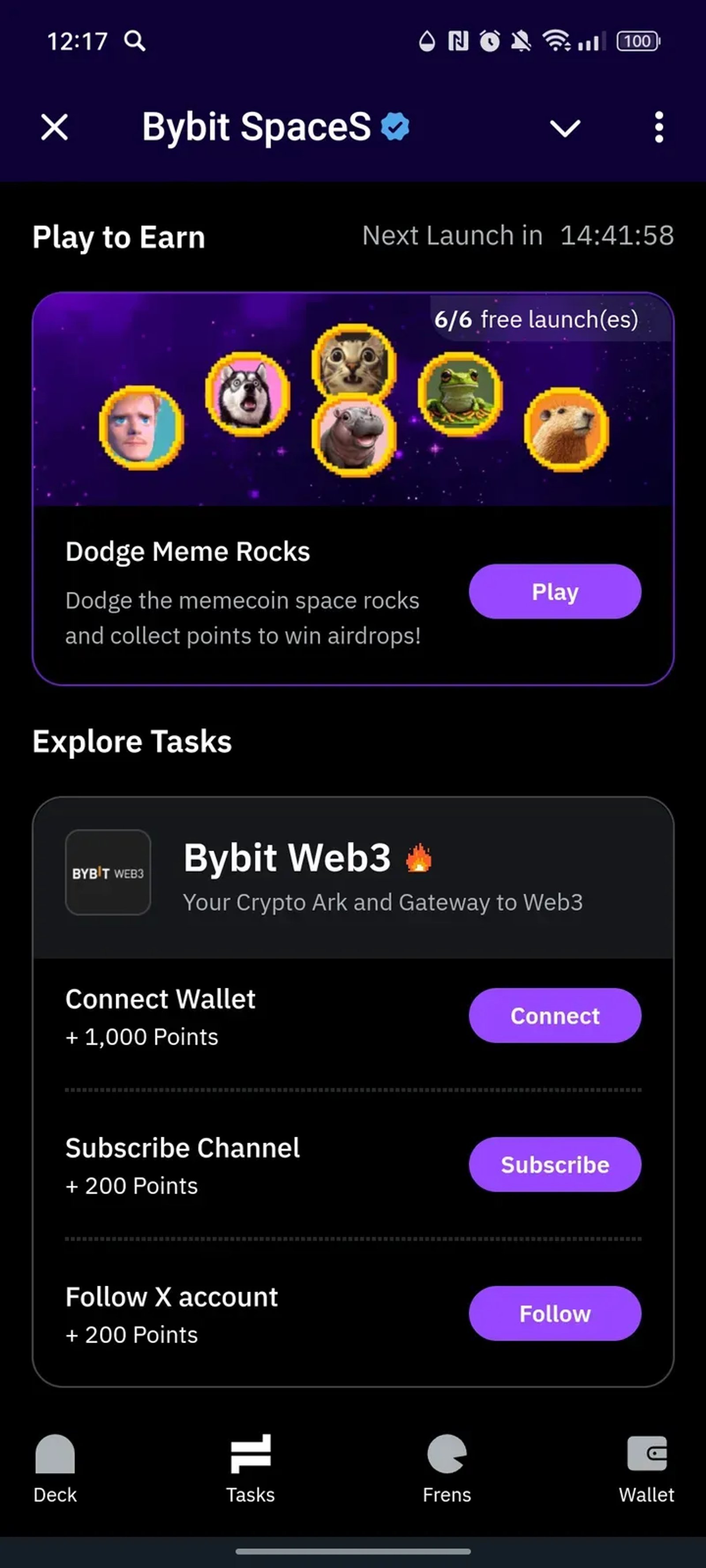
Task: Open the three-dot overflow menu
Action: [x=658, y=127]
